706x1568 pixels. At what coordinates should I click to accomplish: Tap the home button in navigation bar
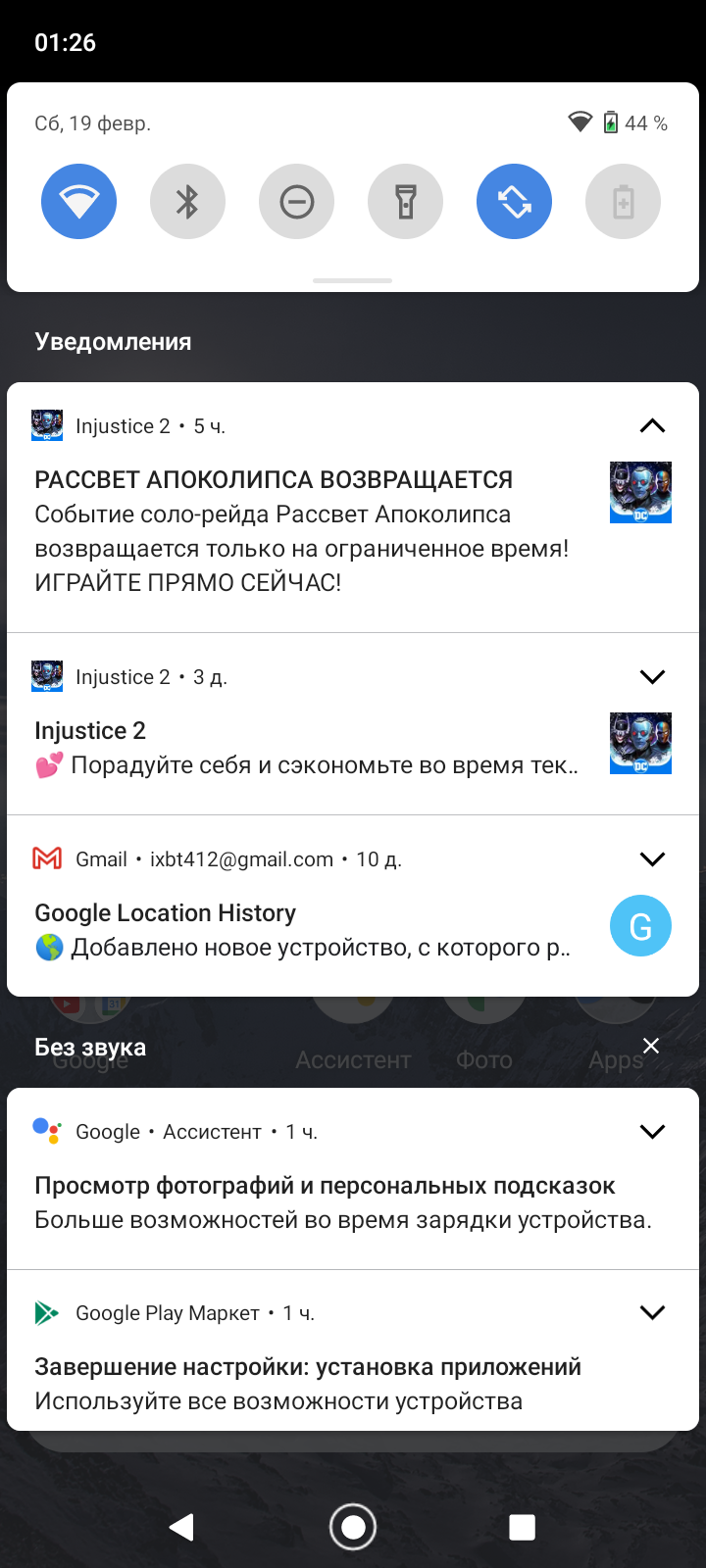353,1527
